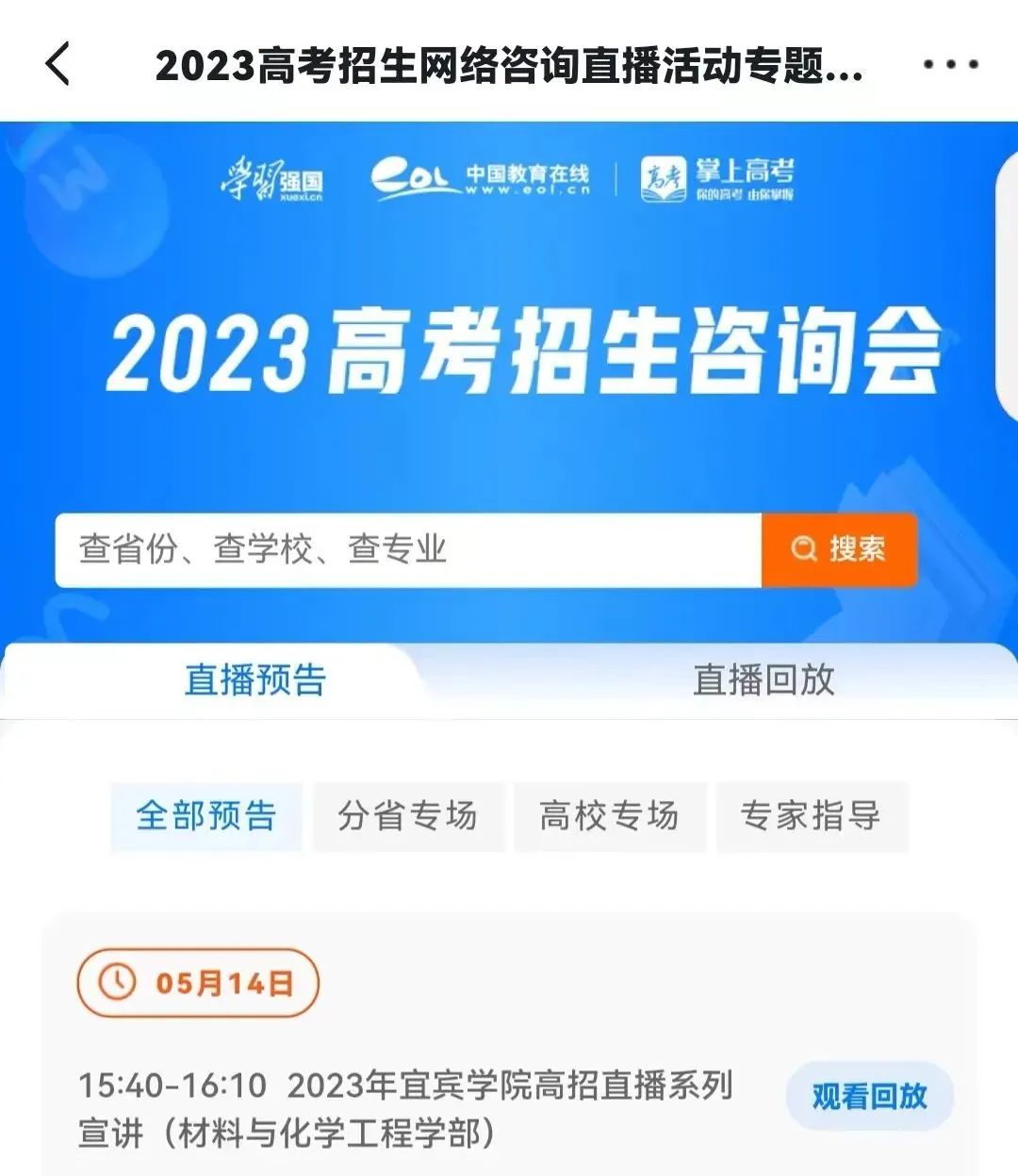Show the 高校专场 broadcasts
The width and height of the screenshot is (1018, 1176).
[x=610, y=816]
